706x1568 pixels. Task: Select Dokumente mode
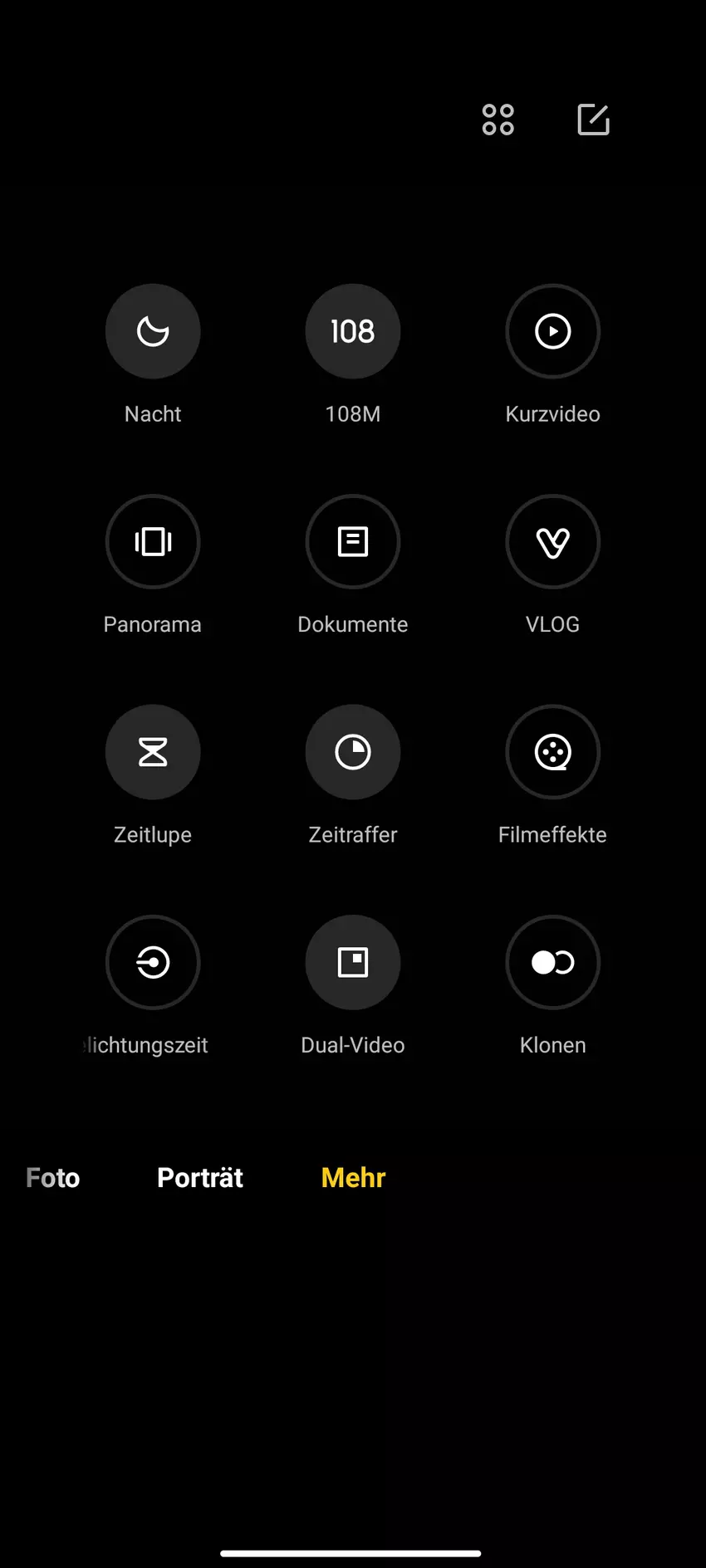pos(353,541)
